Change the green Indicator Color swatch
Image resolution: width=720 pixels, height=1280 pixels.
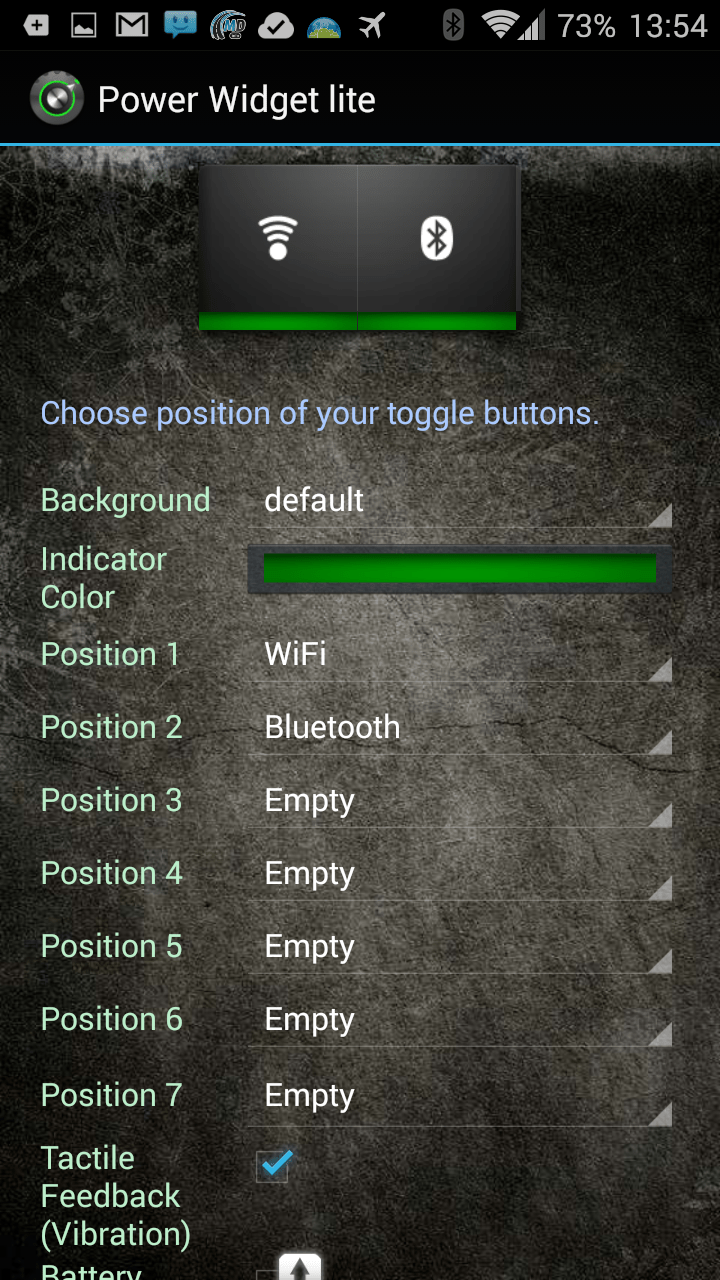[x=460, y=569]
